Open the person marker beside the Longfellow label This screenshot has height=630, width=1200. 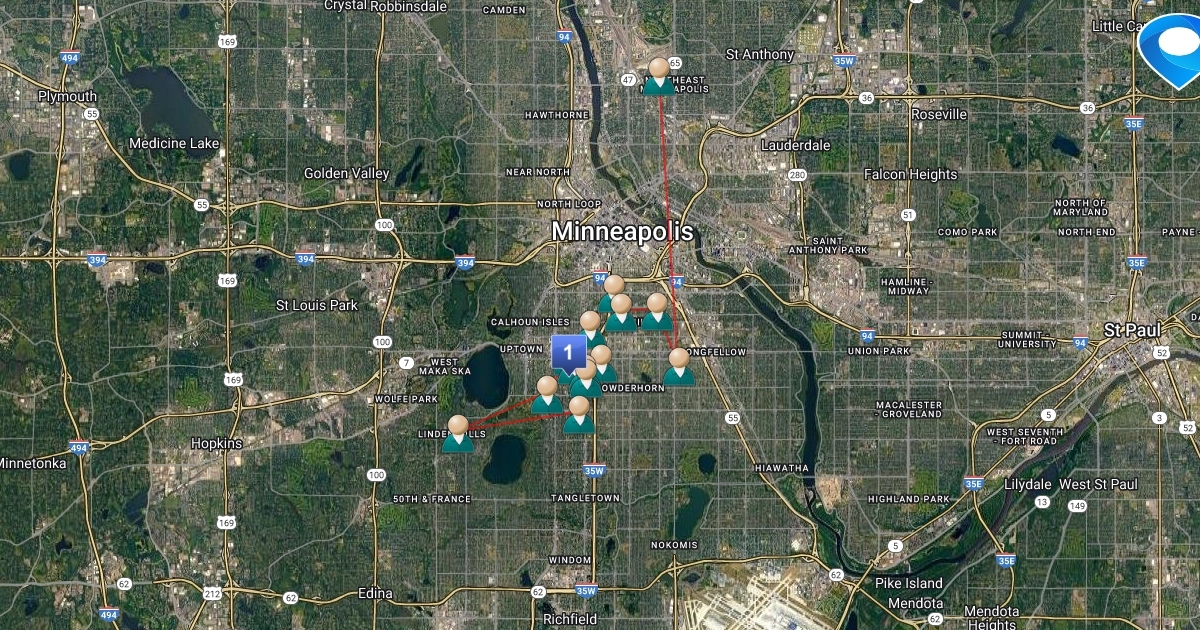point(678,366)
